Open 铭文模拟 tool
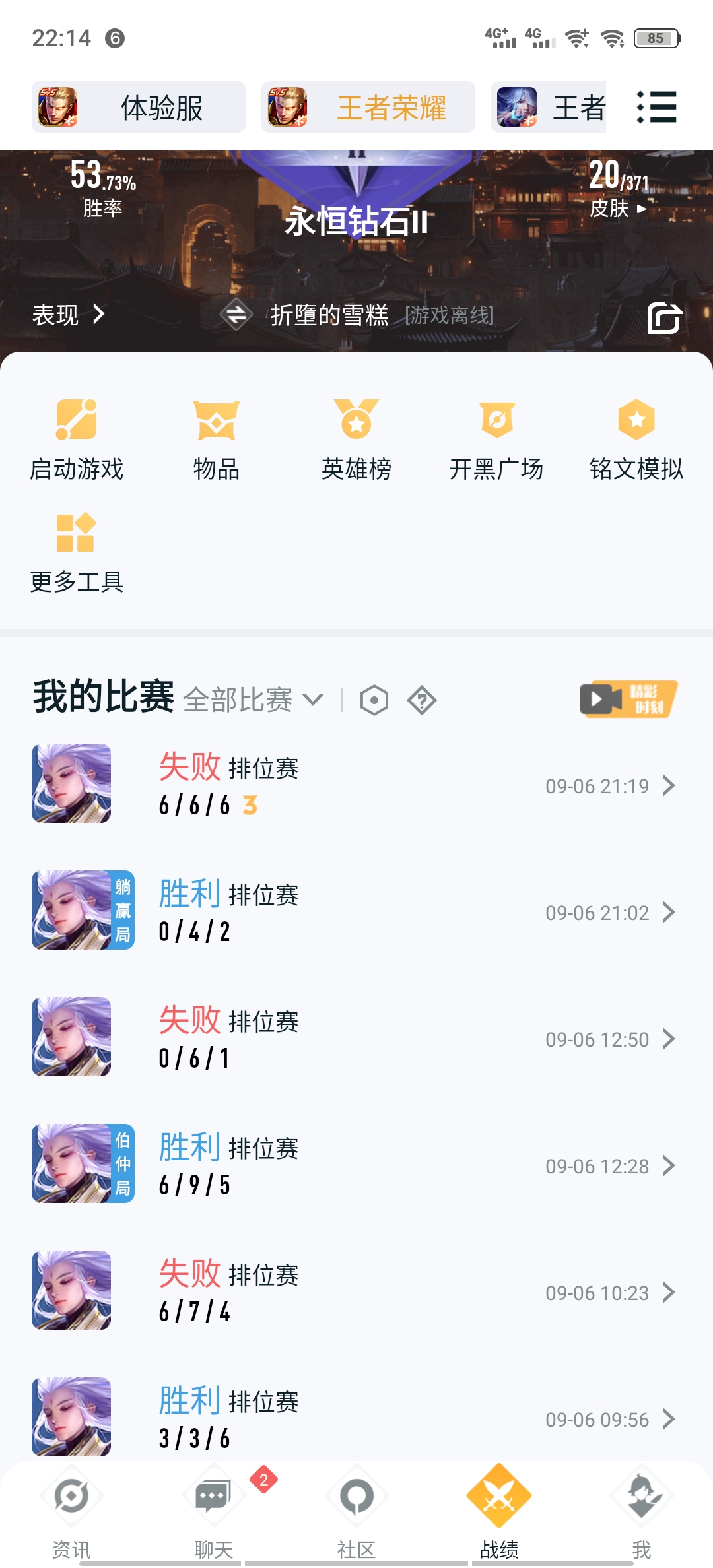 [x=636, y=440]
